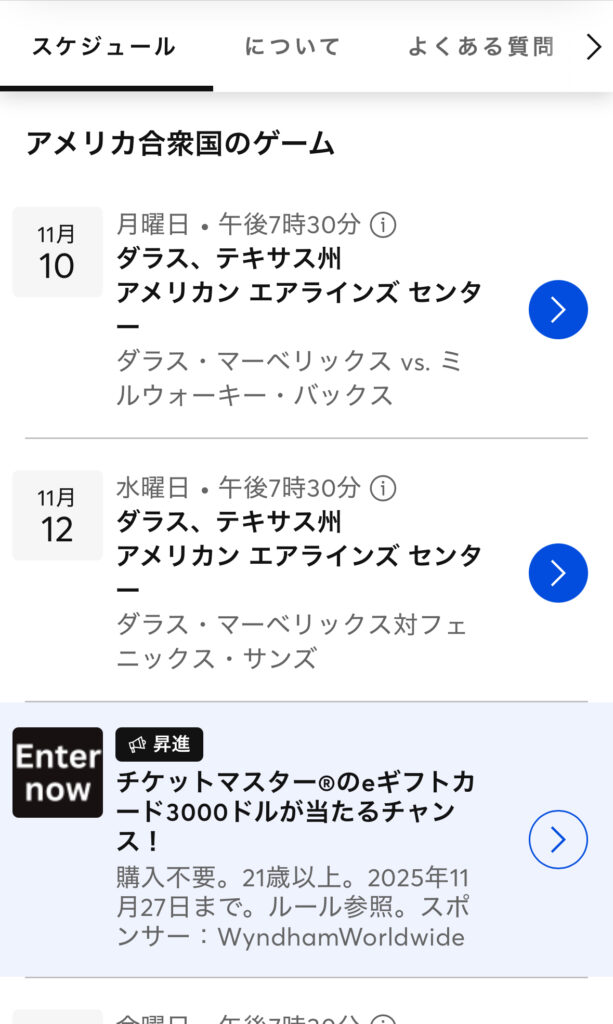The image size is (613, 1024).
Task: Open the について tab
Action: coord(292,46)
